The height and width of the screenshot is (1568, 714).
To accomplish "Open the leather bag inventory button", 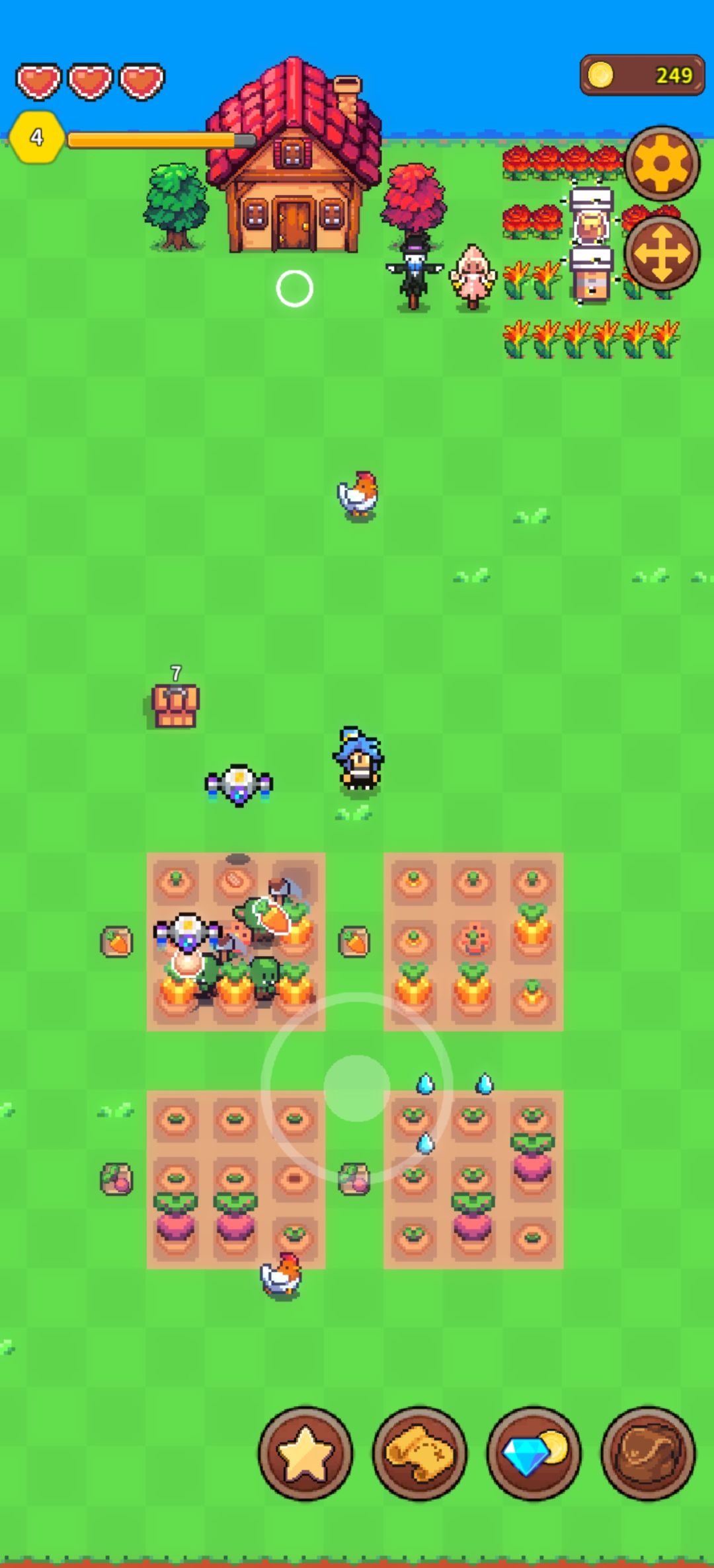I will (649, 1453).
